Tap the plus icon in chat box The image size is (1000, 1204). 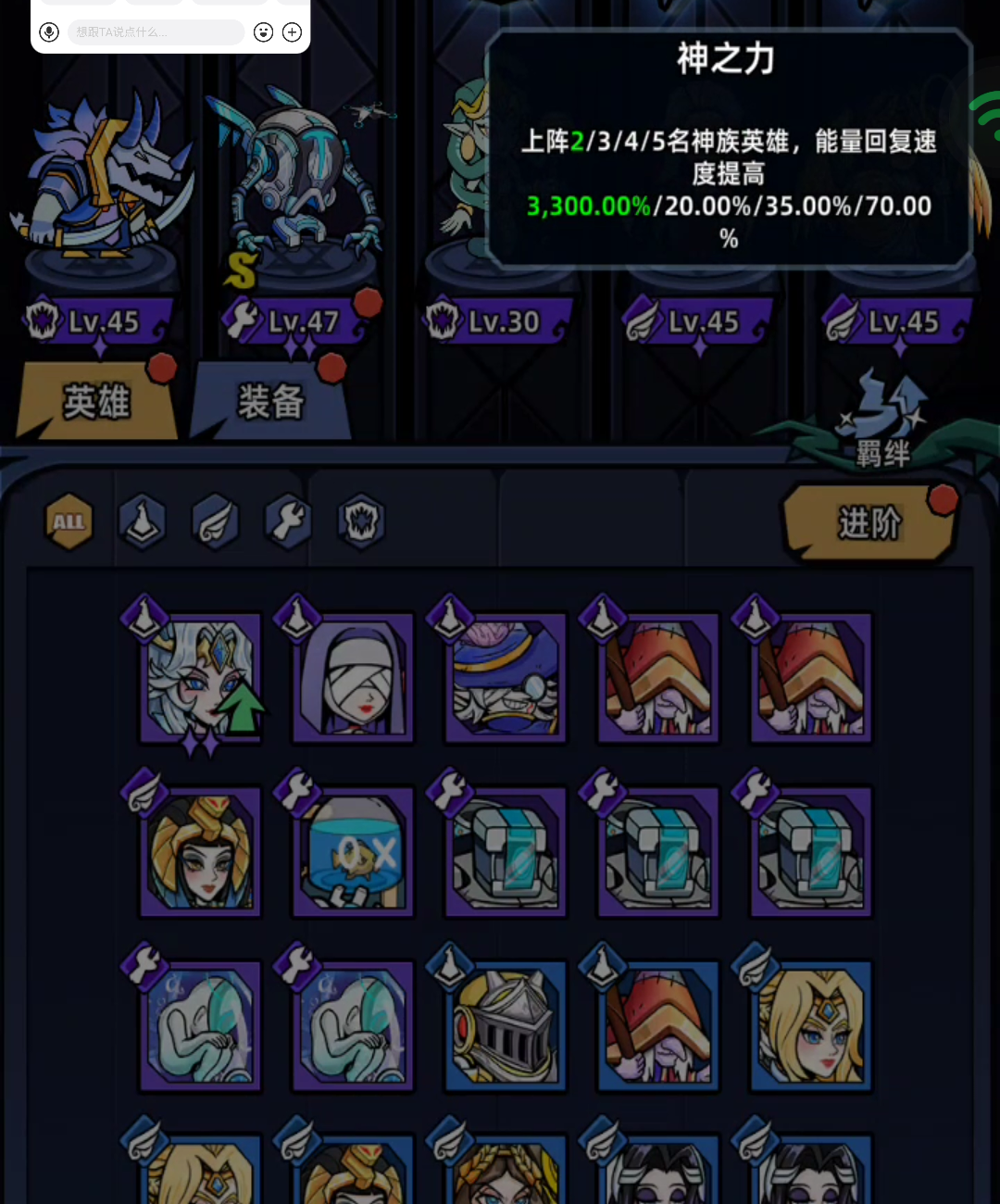(x=293, y=32)
